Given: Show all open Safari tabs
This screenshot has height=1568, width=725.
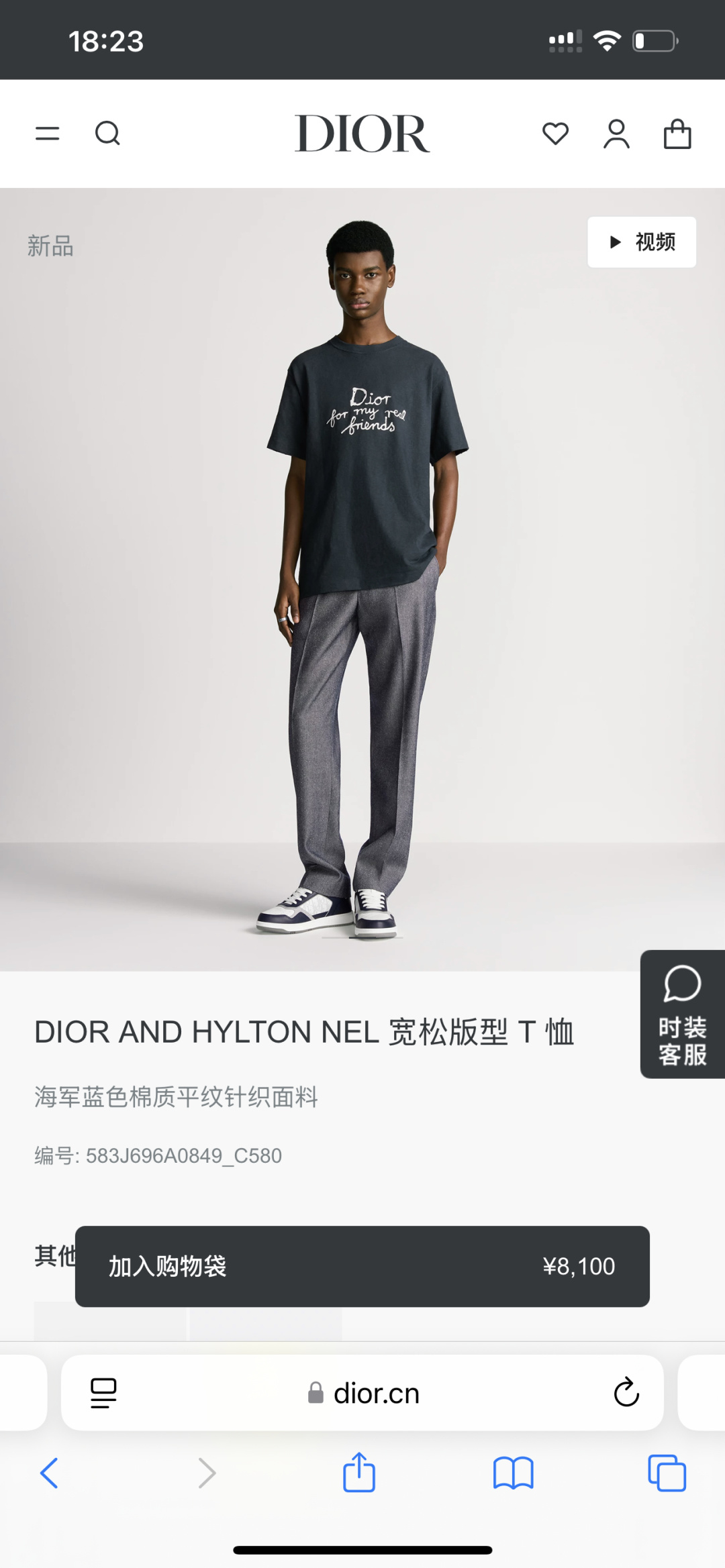Looking at the screenshot, I should click(667, 1473).
